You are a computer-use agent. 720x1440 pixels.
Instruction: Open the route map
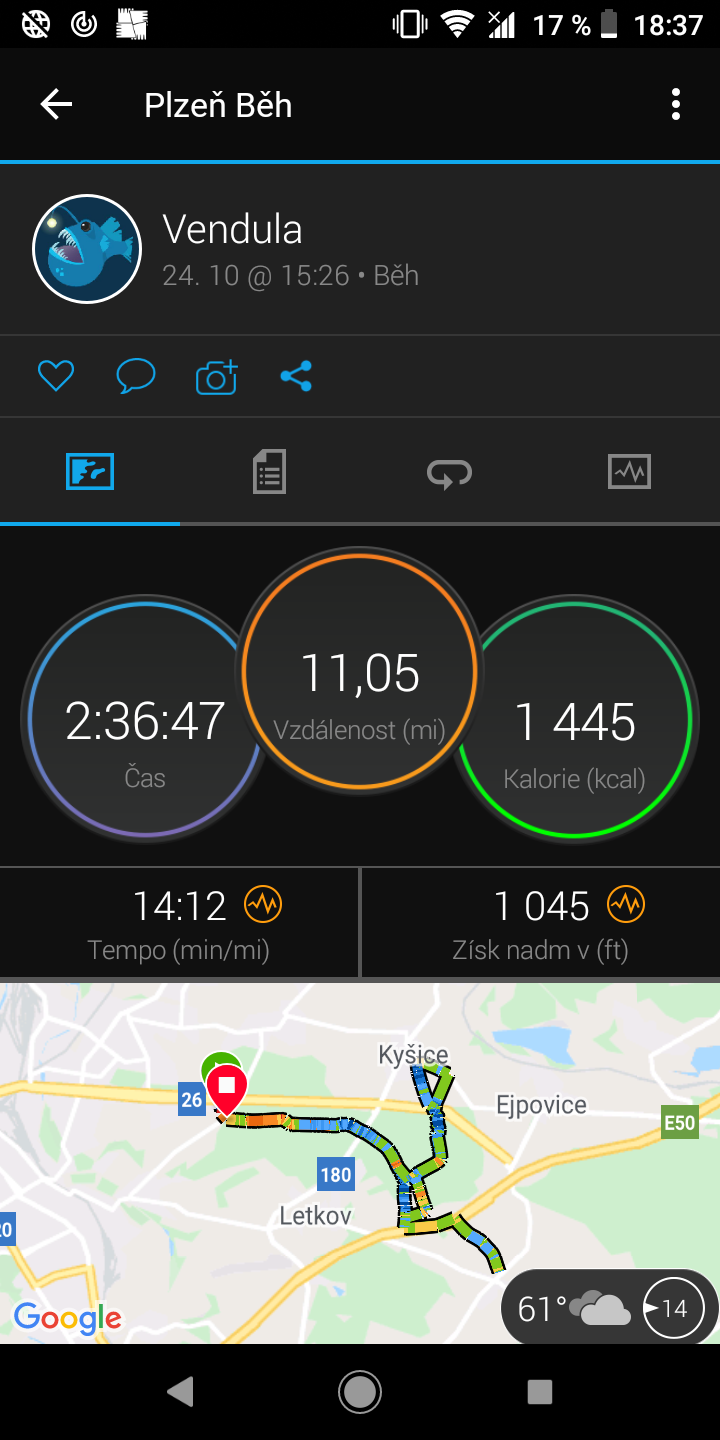tap(360, 1163)
